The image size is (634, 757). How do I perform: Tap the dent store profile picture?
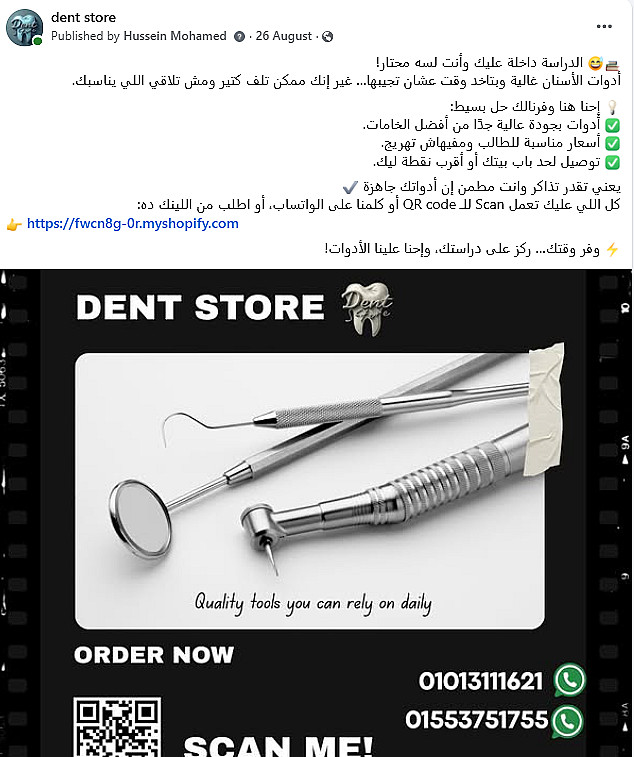24,27
